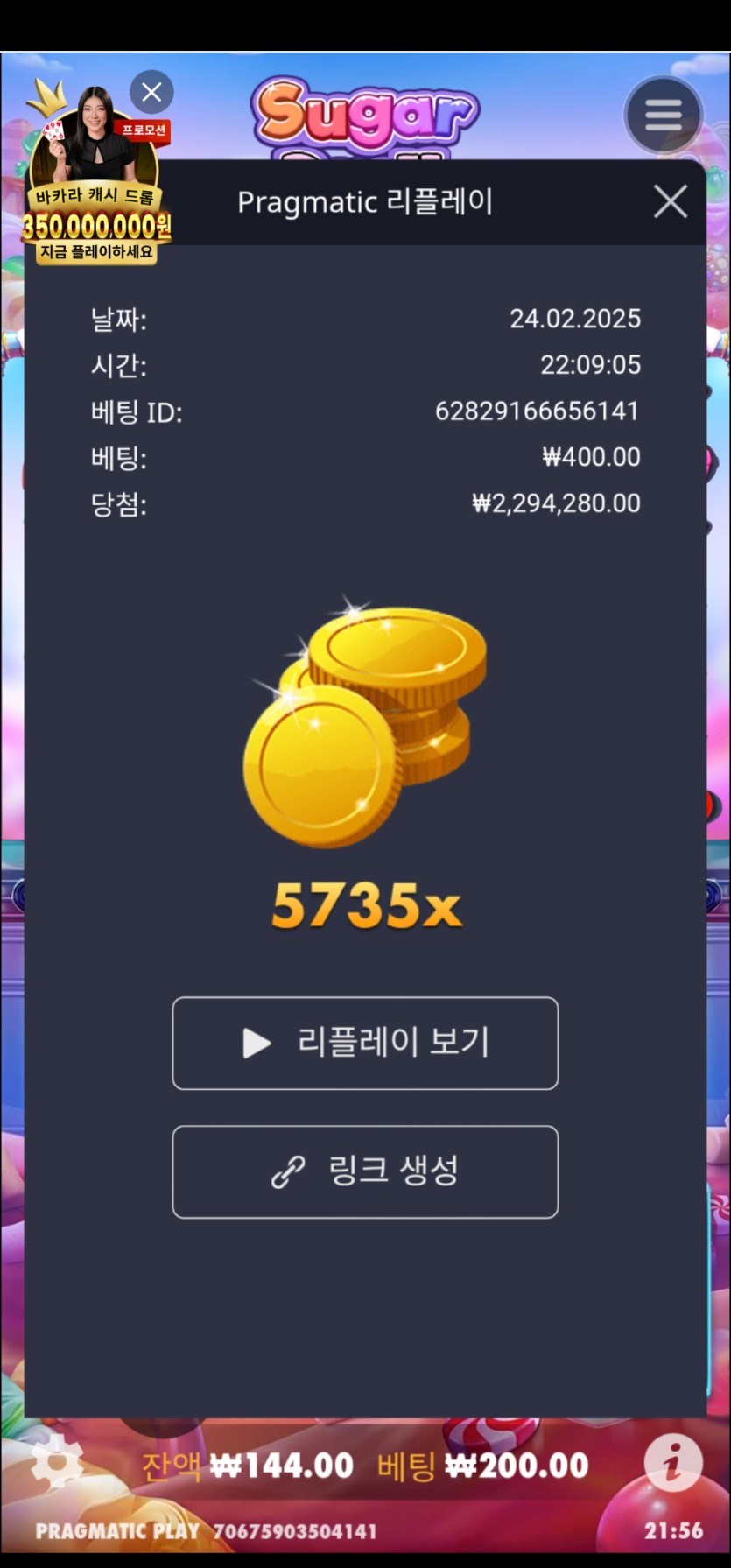
Task: Watch the replay (리플레이 보기)
Action: [365, 1043]
